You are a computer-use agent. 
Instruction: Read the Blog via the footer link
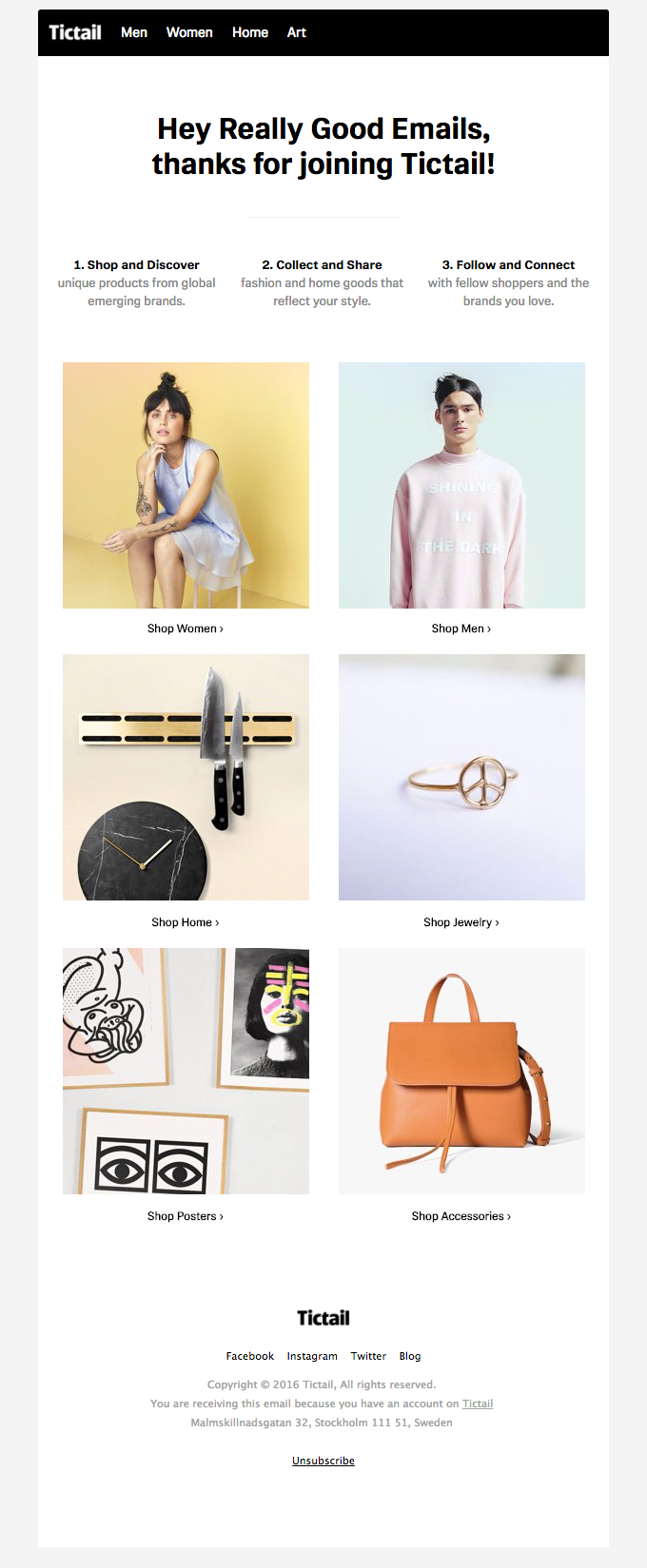(x=410, y=1356)
